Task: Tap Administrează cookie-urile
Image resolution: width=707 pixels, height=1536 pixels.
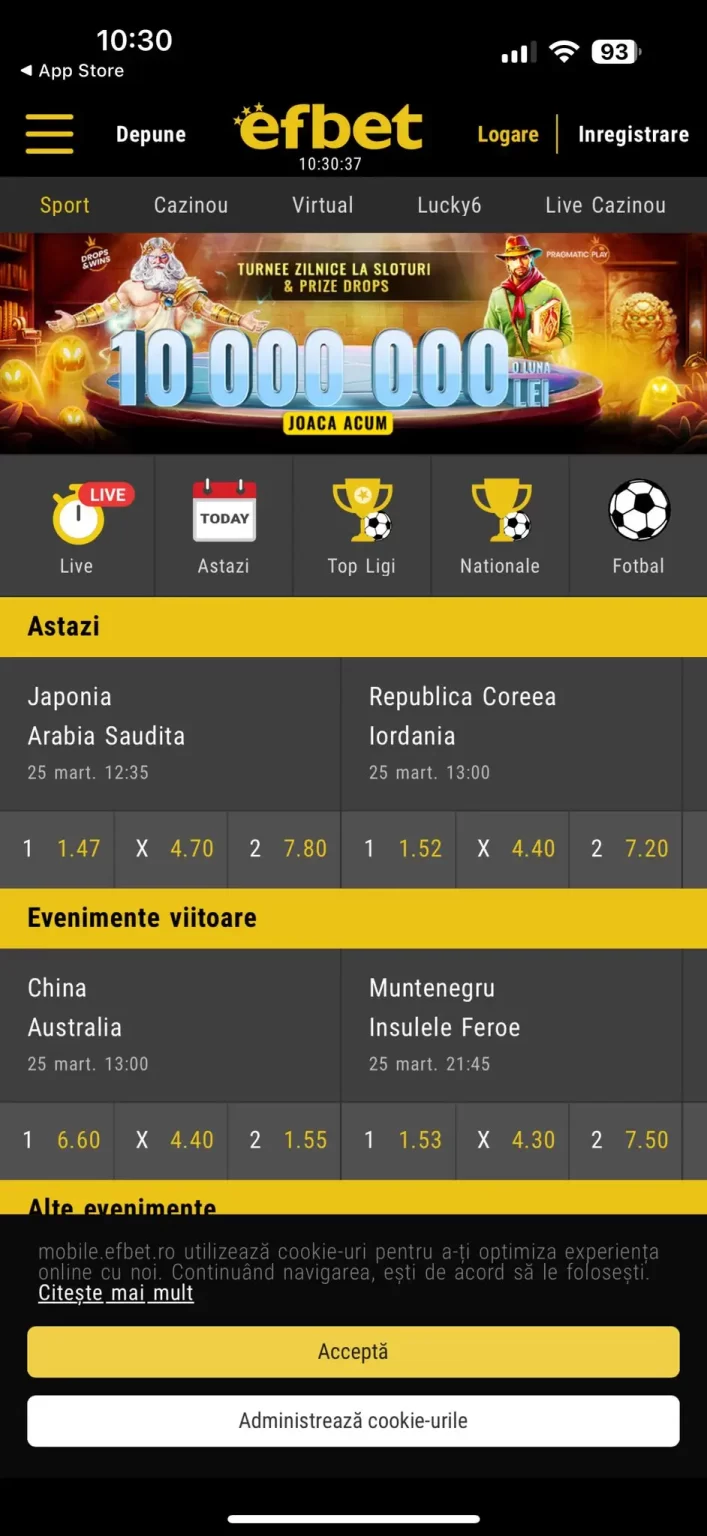Action: [353, 1421]
